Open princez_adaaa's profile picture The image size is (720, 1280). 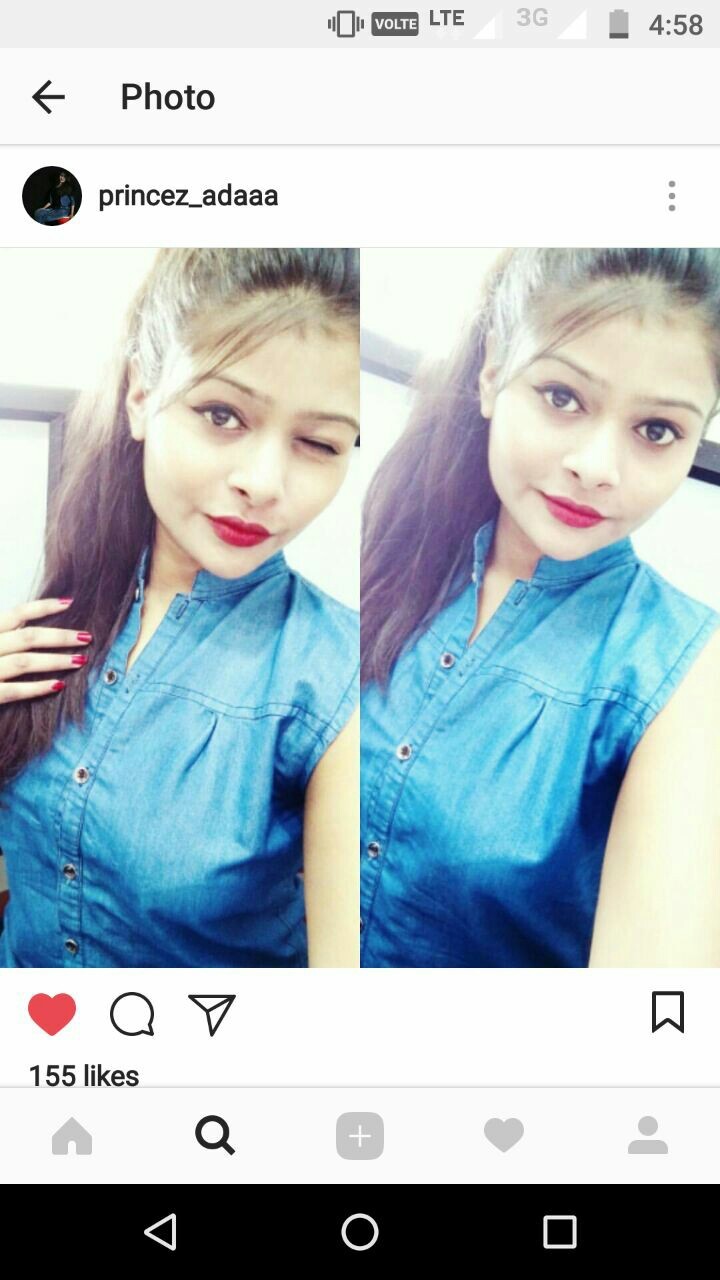(52, 196)
